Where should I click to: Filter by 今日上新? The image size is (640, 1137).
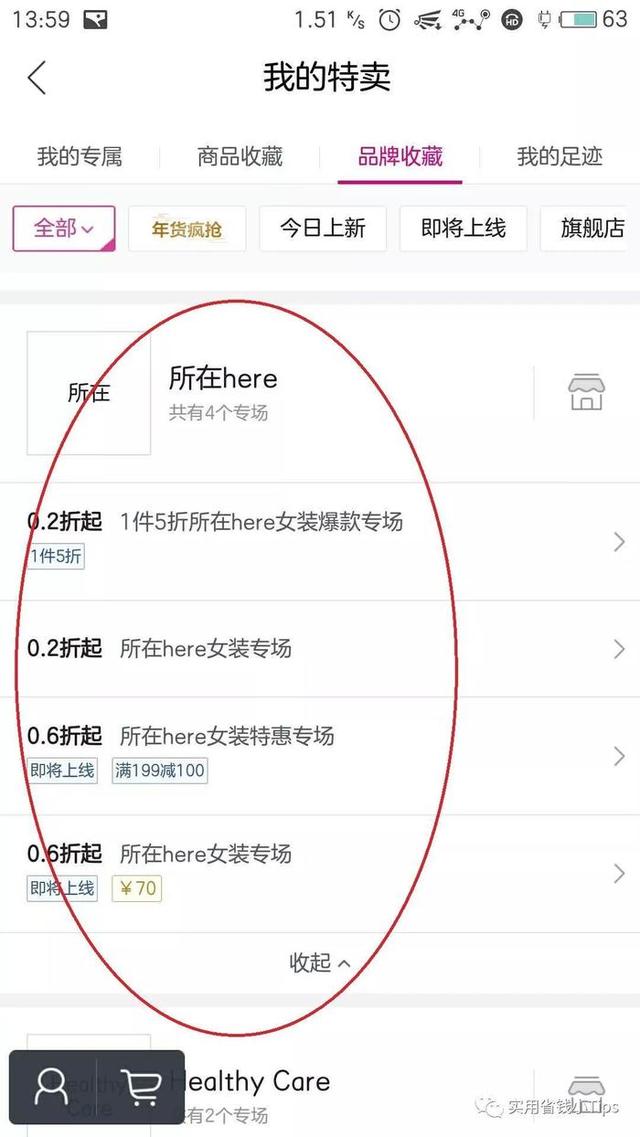323,228
